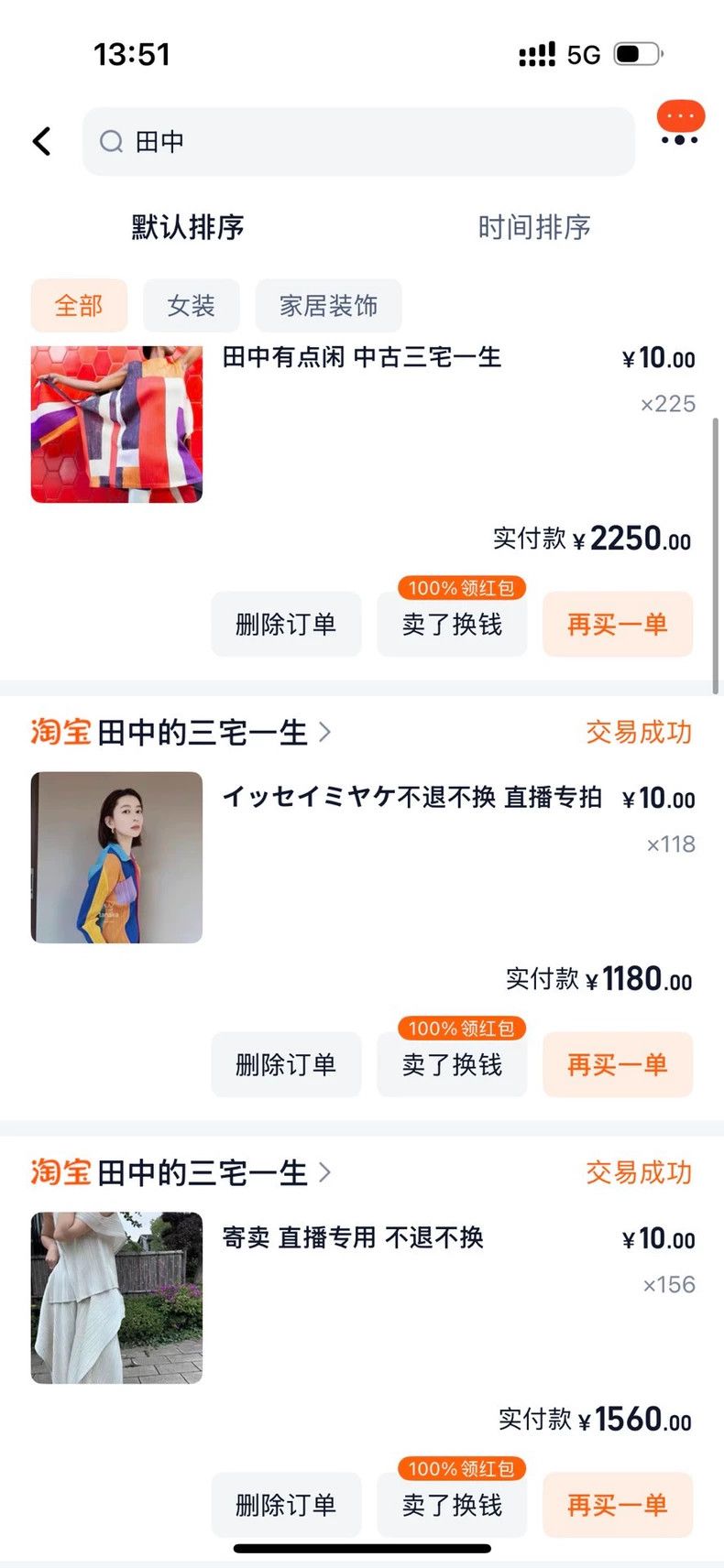Buy again the ¥1180 order
The height and width of the screenshot is (1568, 724).
(x=618, y=1064)
